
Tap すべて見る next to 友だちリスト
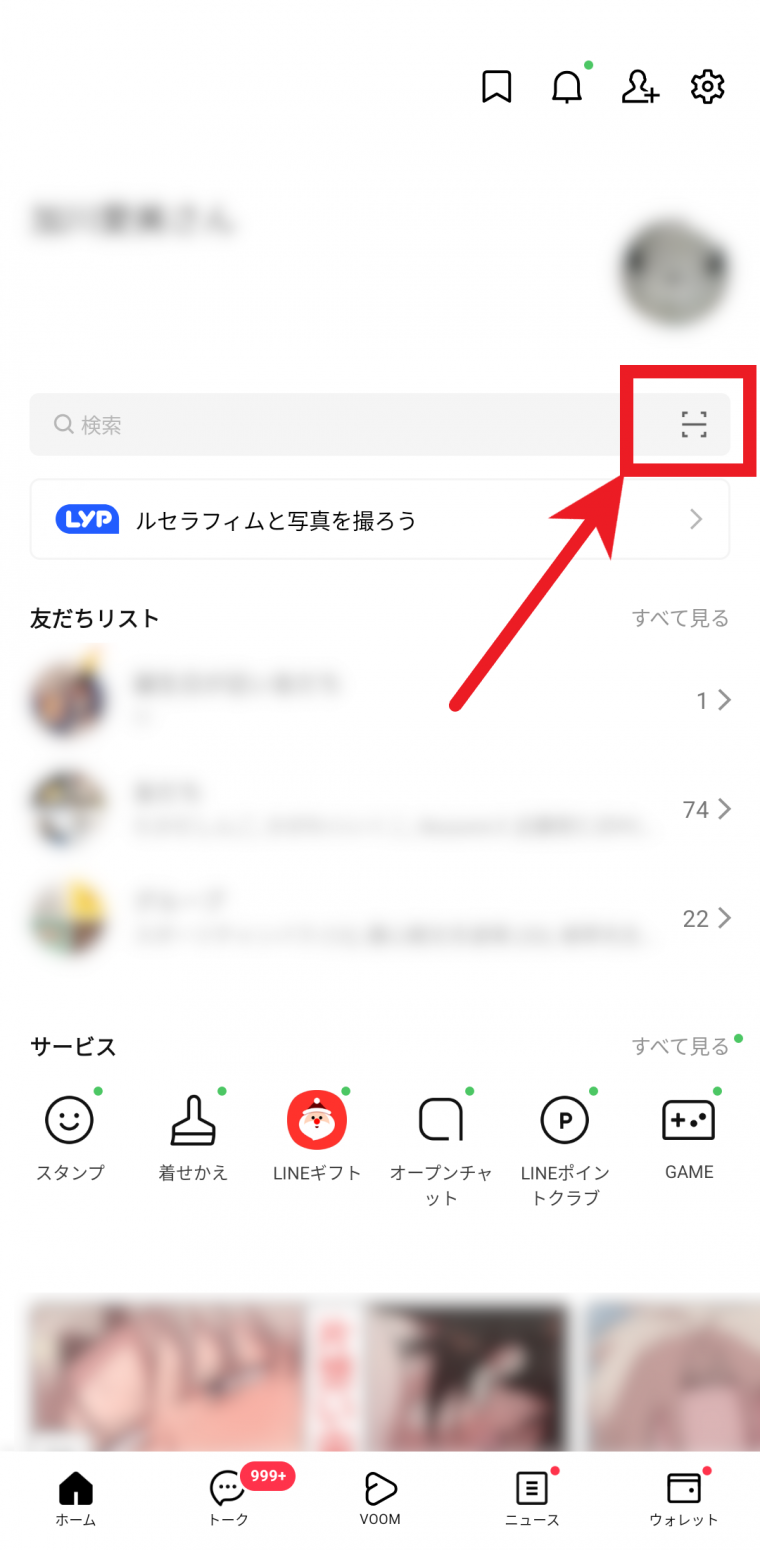coord(680,618)
